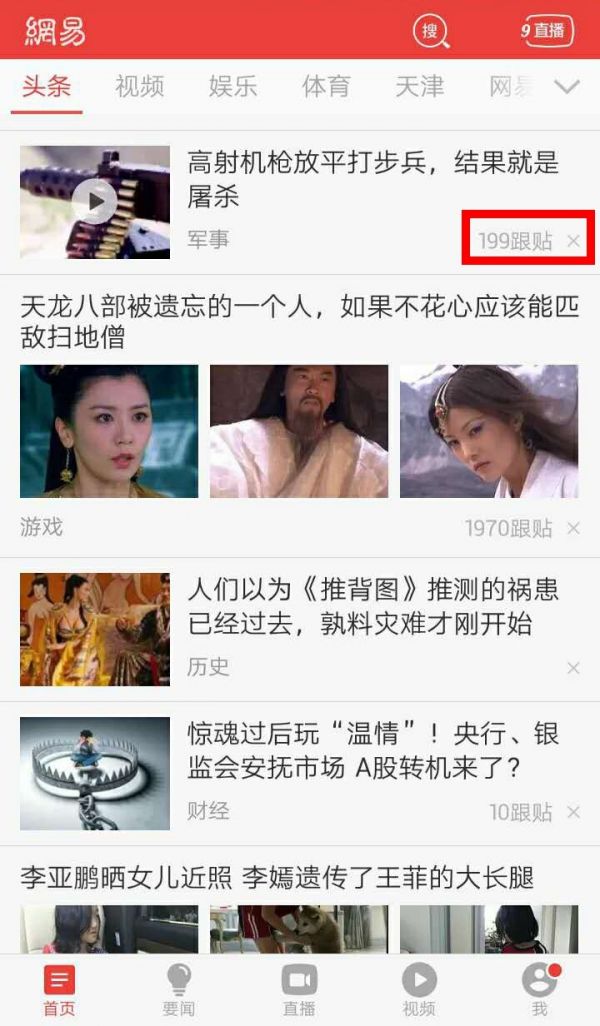The width and height of the screenshot is (600, 1026).
Task: Expand the channel list chevron
Action: 567,87
